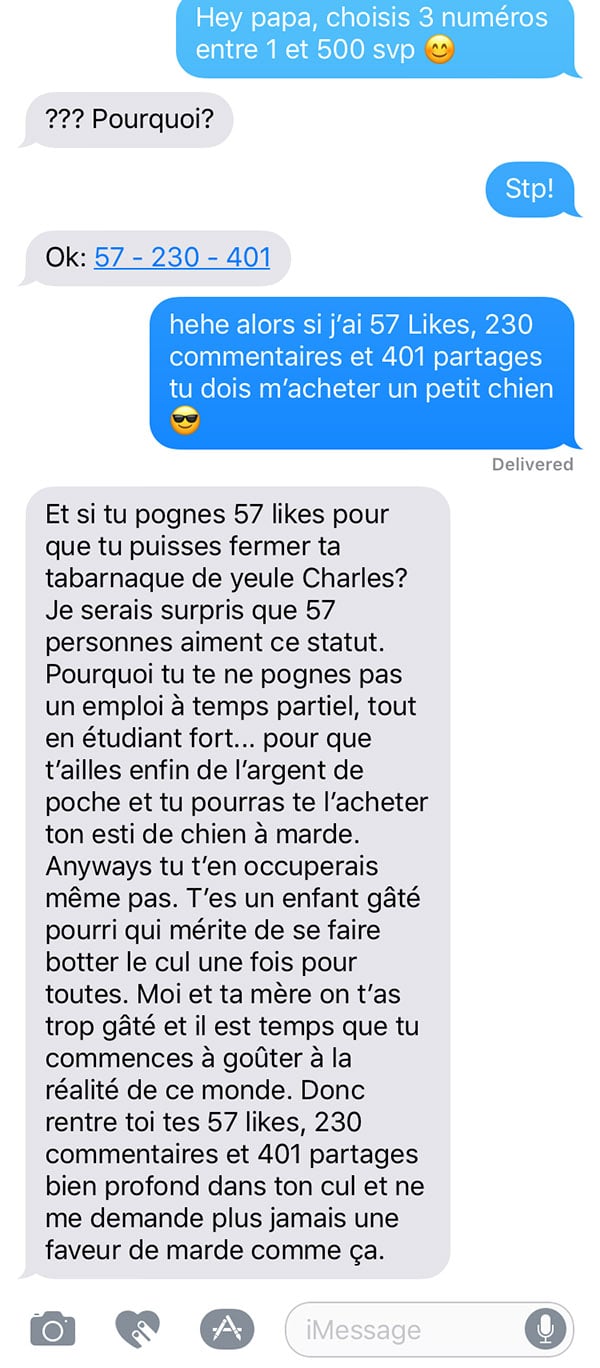The height and width of the screenshot is (1368, 600).
Task: Open the App Store apps icon
Action: tap(225, 1329)
